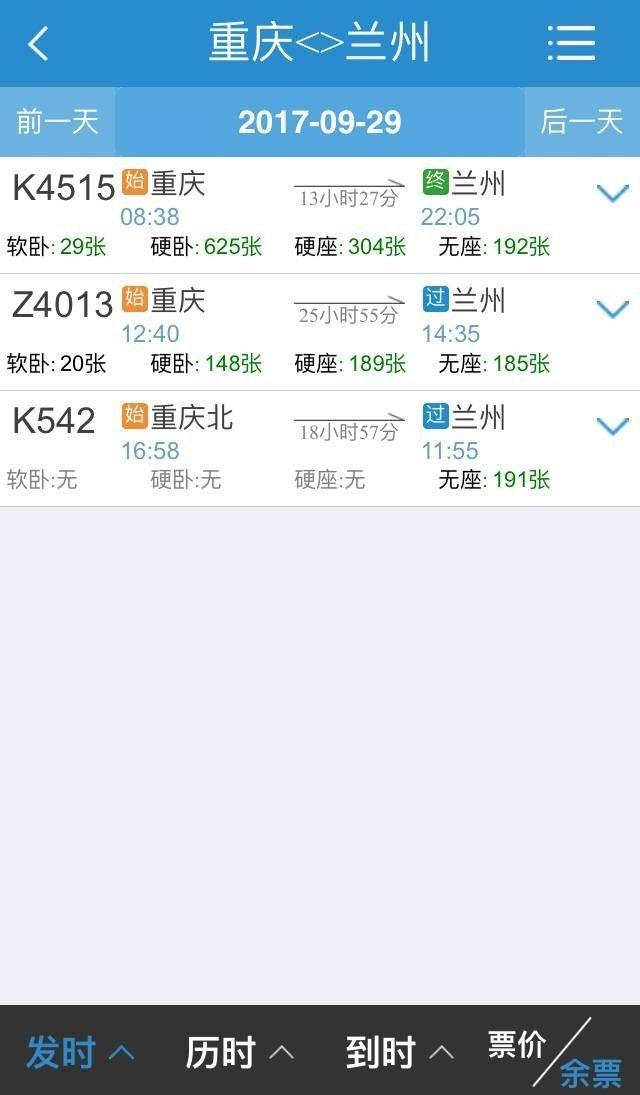
Task: Expand details chevron for train K4515
Action: pos(613,193)
